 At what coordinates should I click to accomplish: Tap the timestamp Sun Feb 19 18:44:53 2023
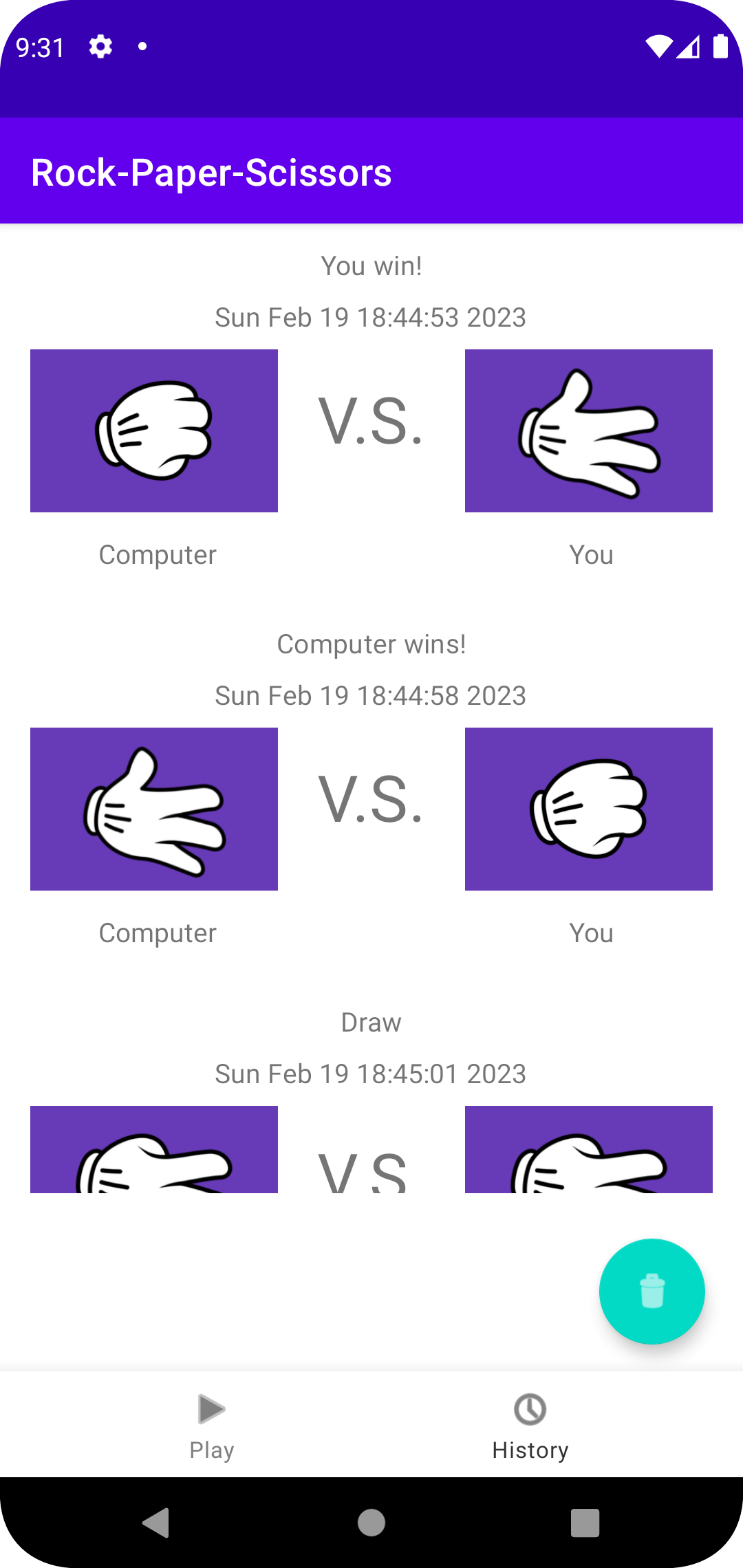[x=371, y=317]
